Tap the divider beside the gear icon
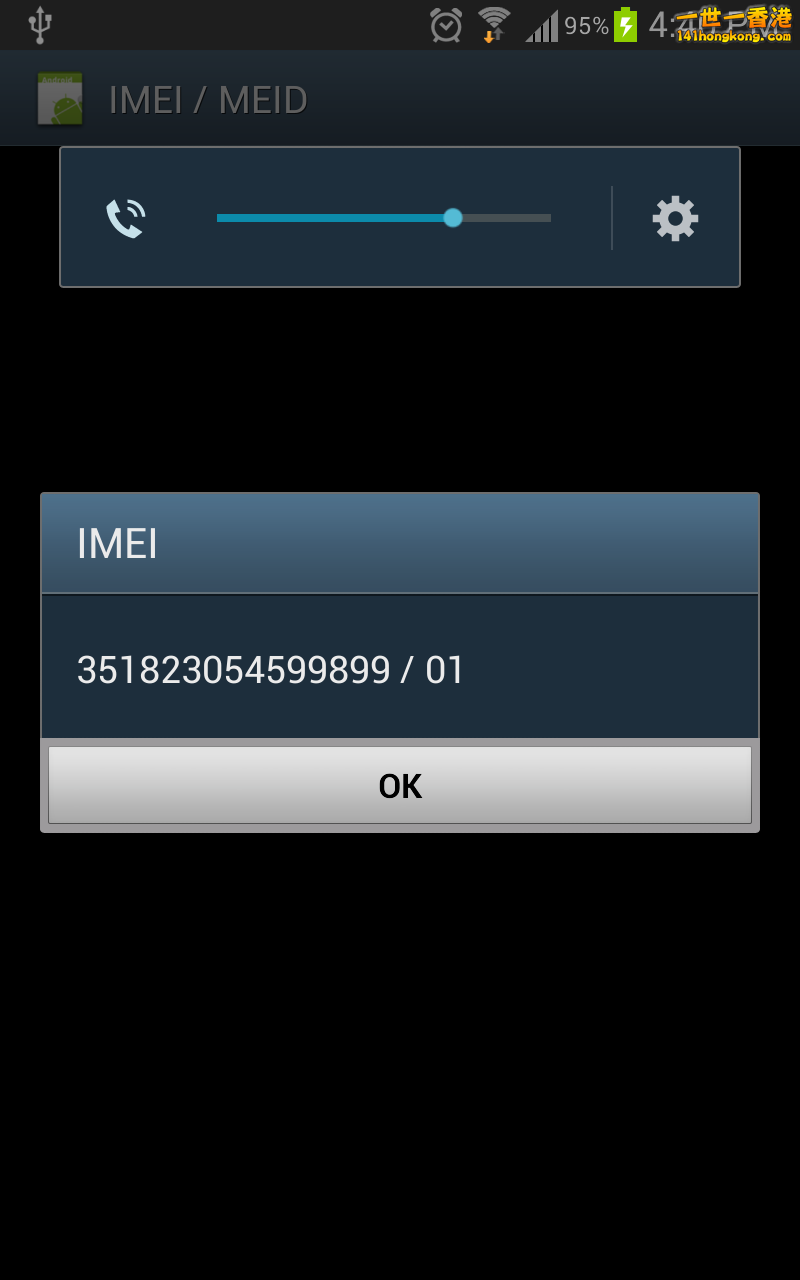The width and height of the screenshot is (800, 1280). click(612, 217)
